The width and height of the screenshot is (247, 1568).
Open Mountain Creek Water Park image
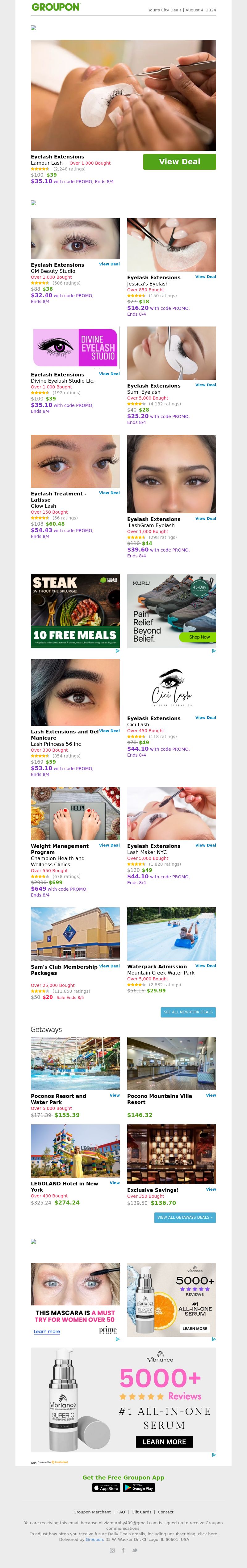point(171,934)
